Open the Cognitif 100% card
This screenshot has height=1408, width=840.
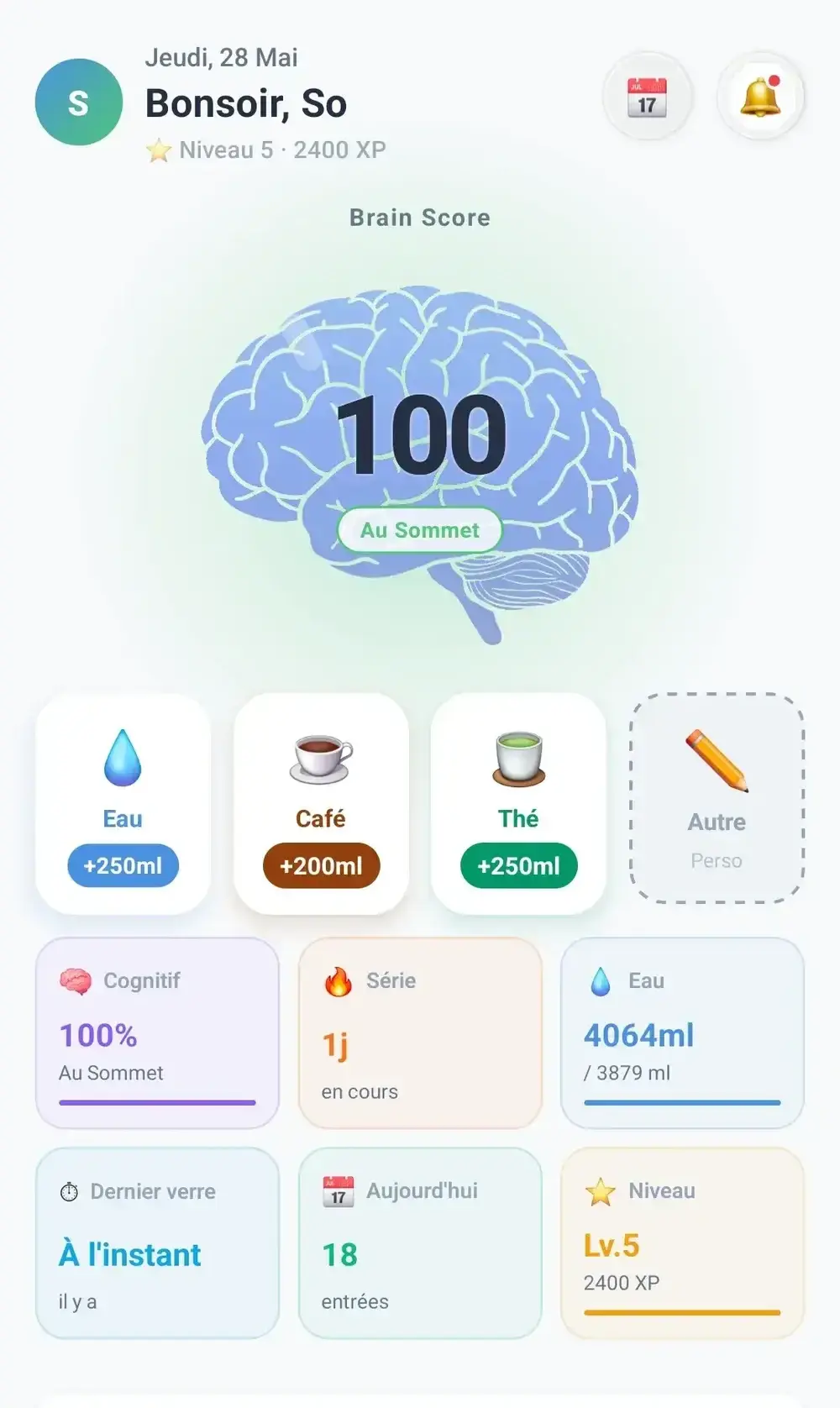click(157, 1033)
